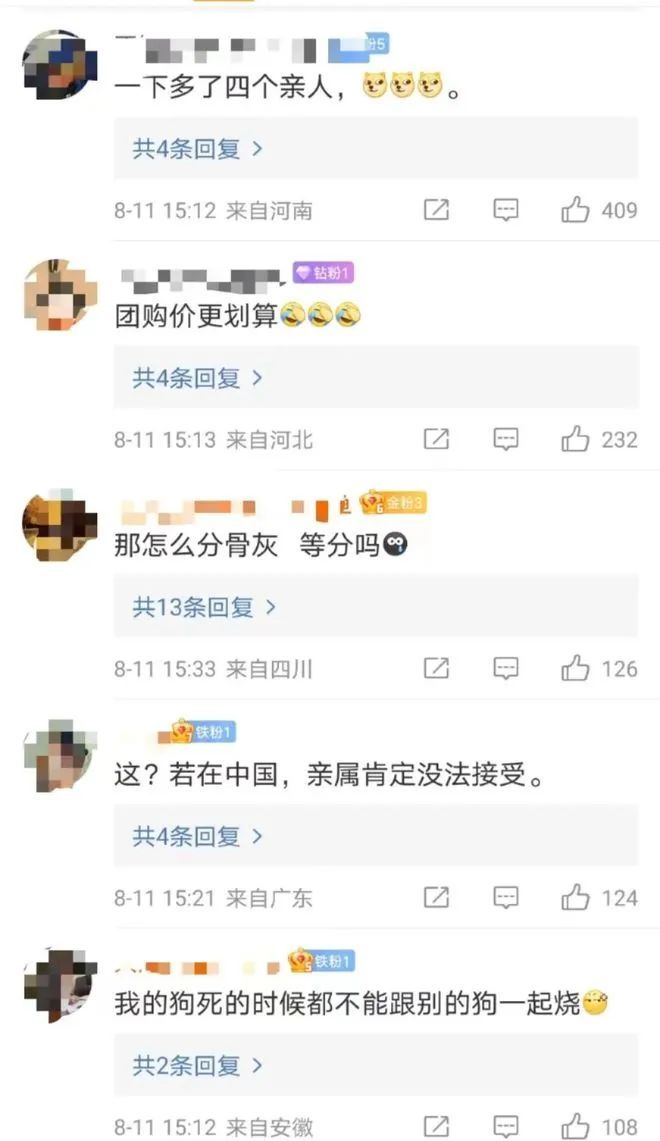
Task: Expand 4 replies under 一下多了四个亲人 comment
Action: 197,149
